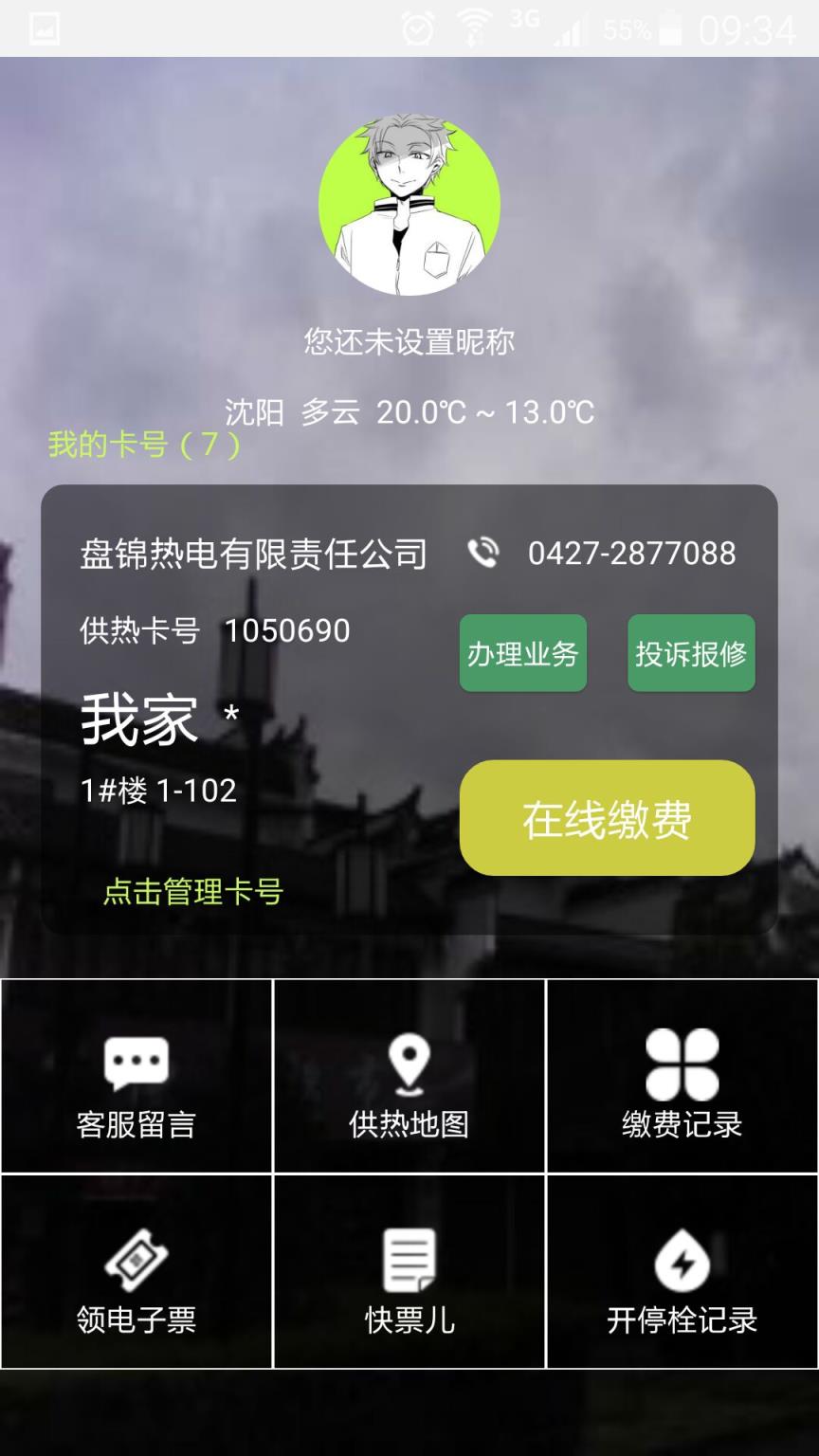
Task: Tap the 沈阳 weather information line
Action: point(408,411)
